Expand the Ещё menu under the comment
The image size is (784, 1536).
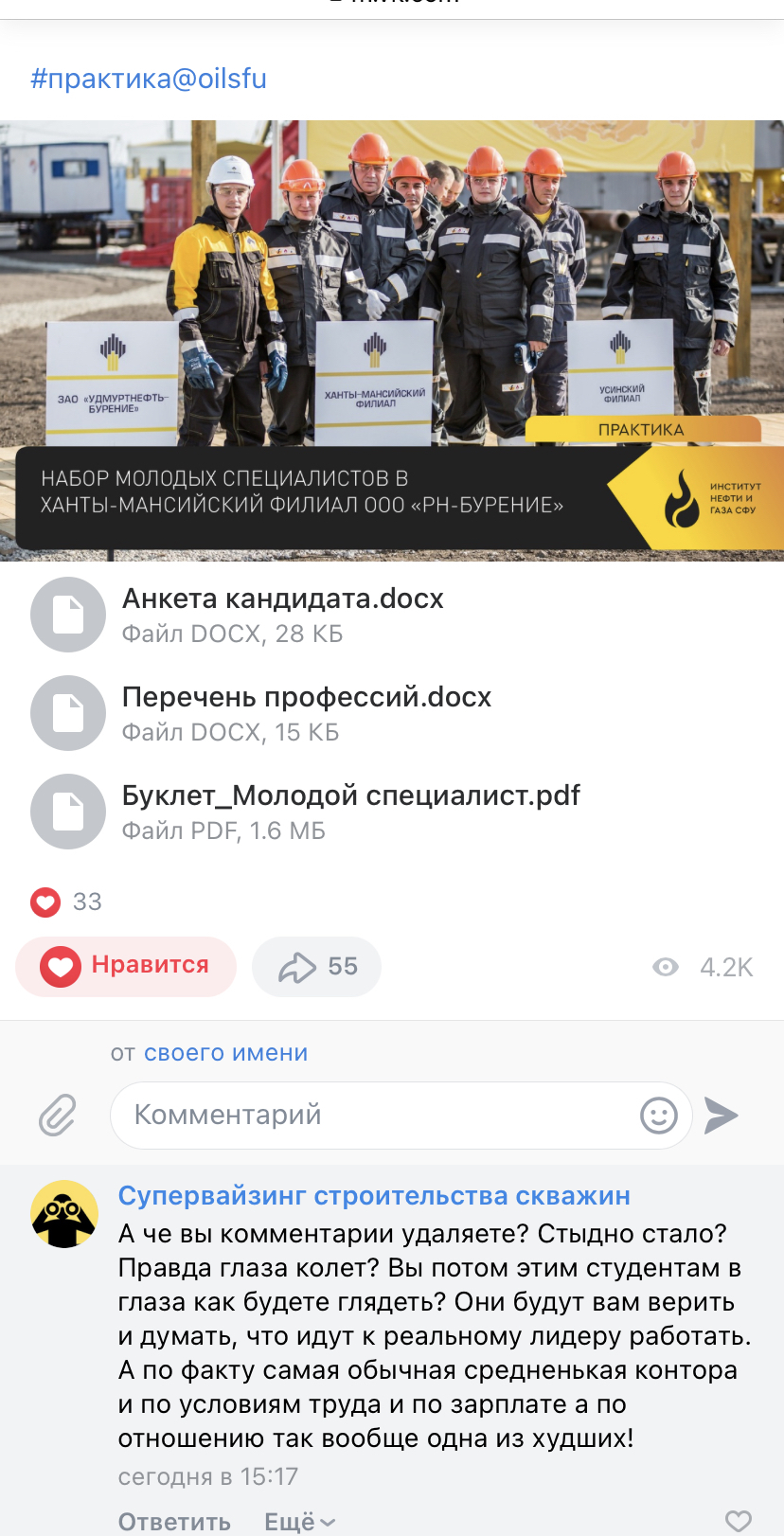[x=299, y=1521]
